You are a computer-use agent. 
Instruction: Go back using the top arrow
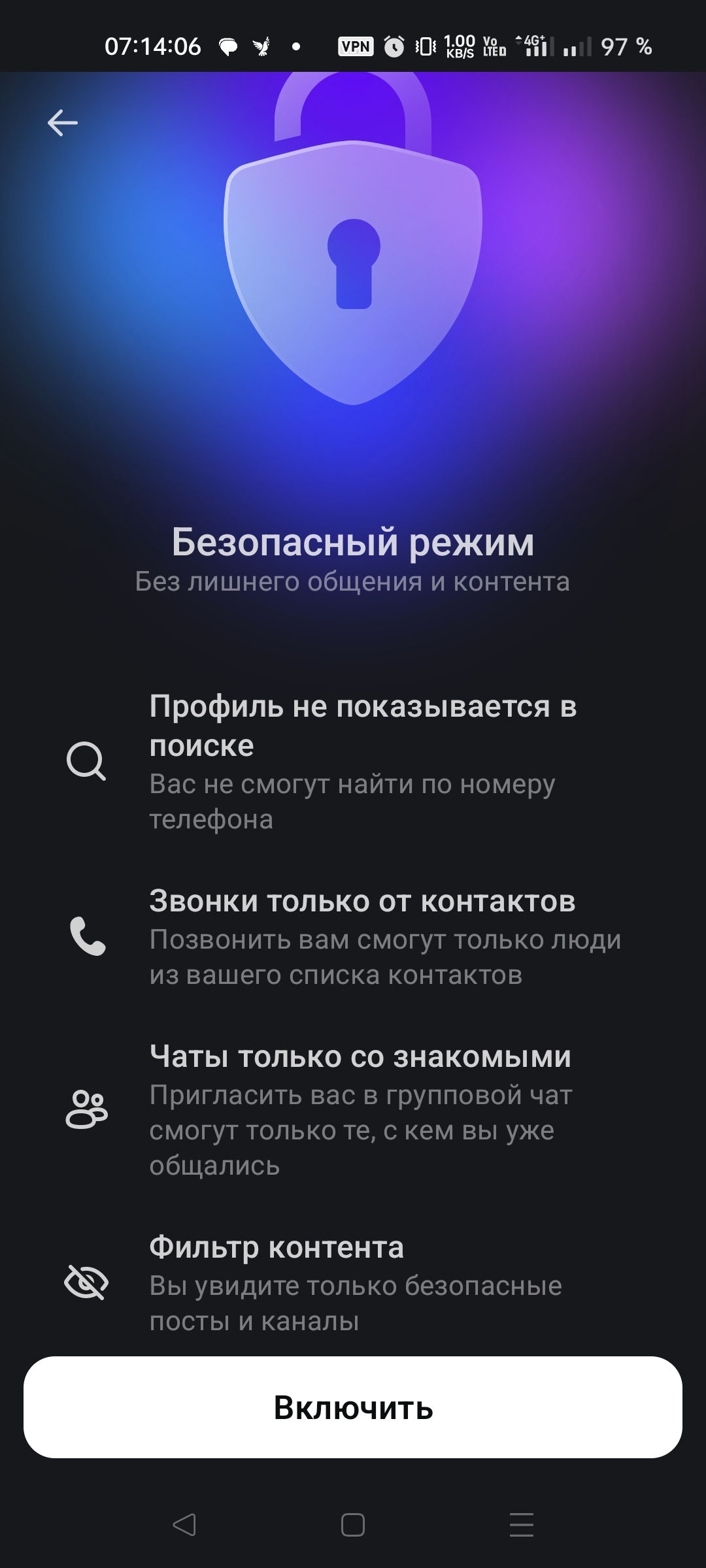pyautogui.click(x=63, y=123)
